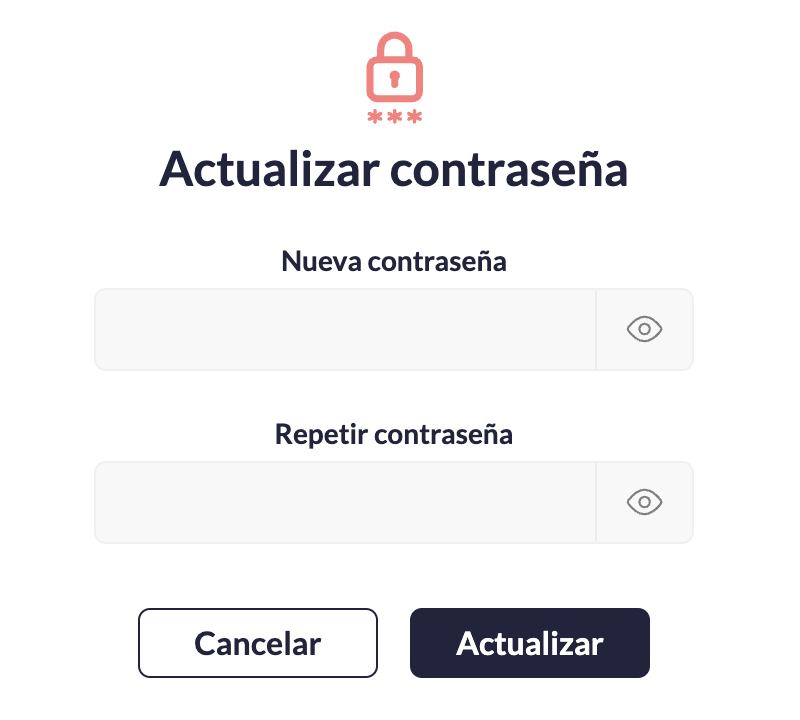Confirm with the Actualizar button
The image size is (800, 720).
coord(529,643)
